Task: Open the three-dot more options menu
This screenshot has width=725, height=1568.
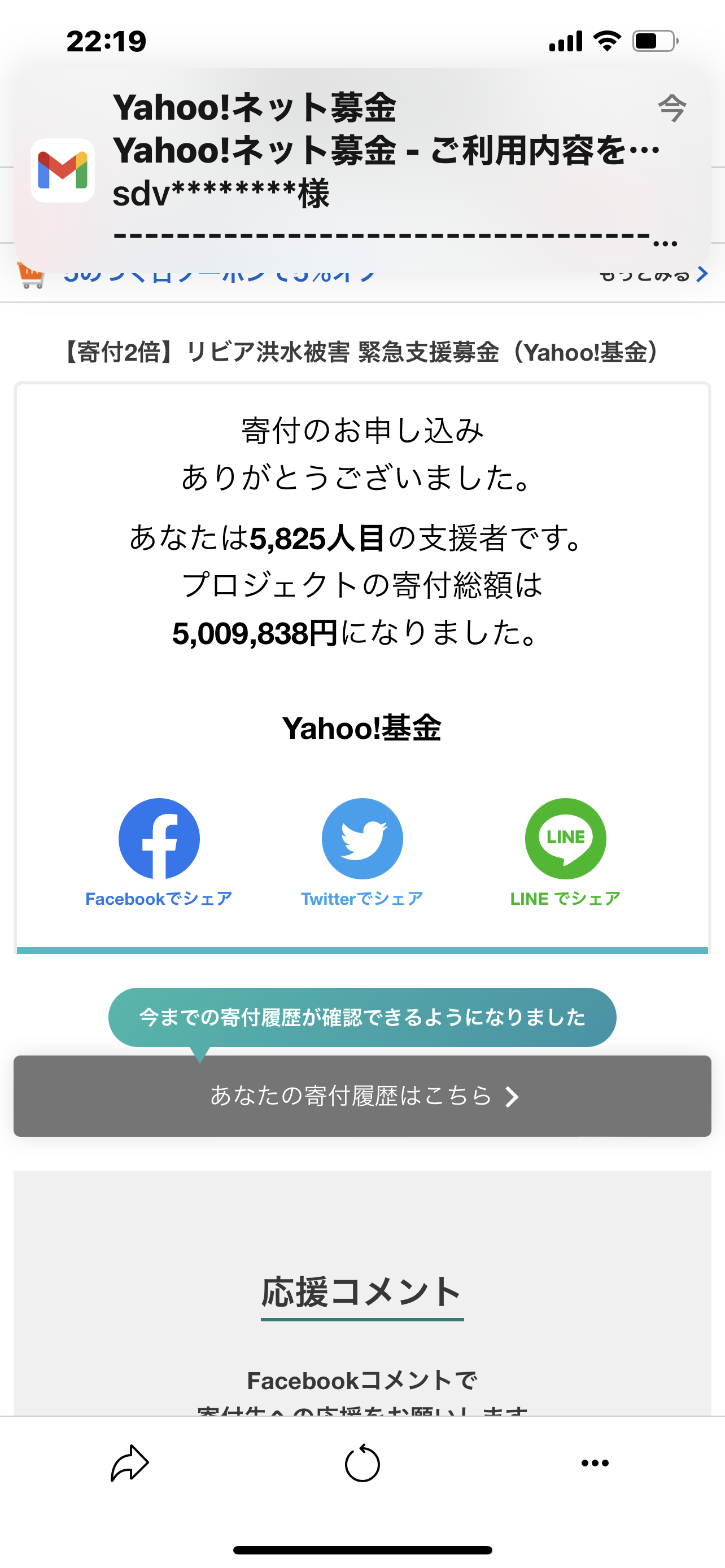Action: click(x=595, y=1464)
